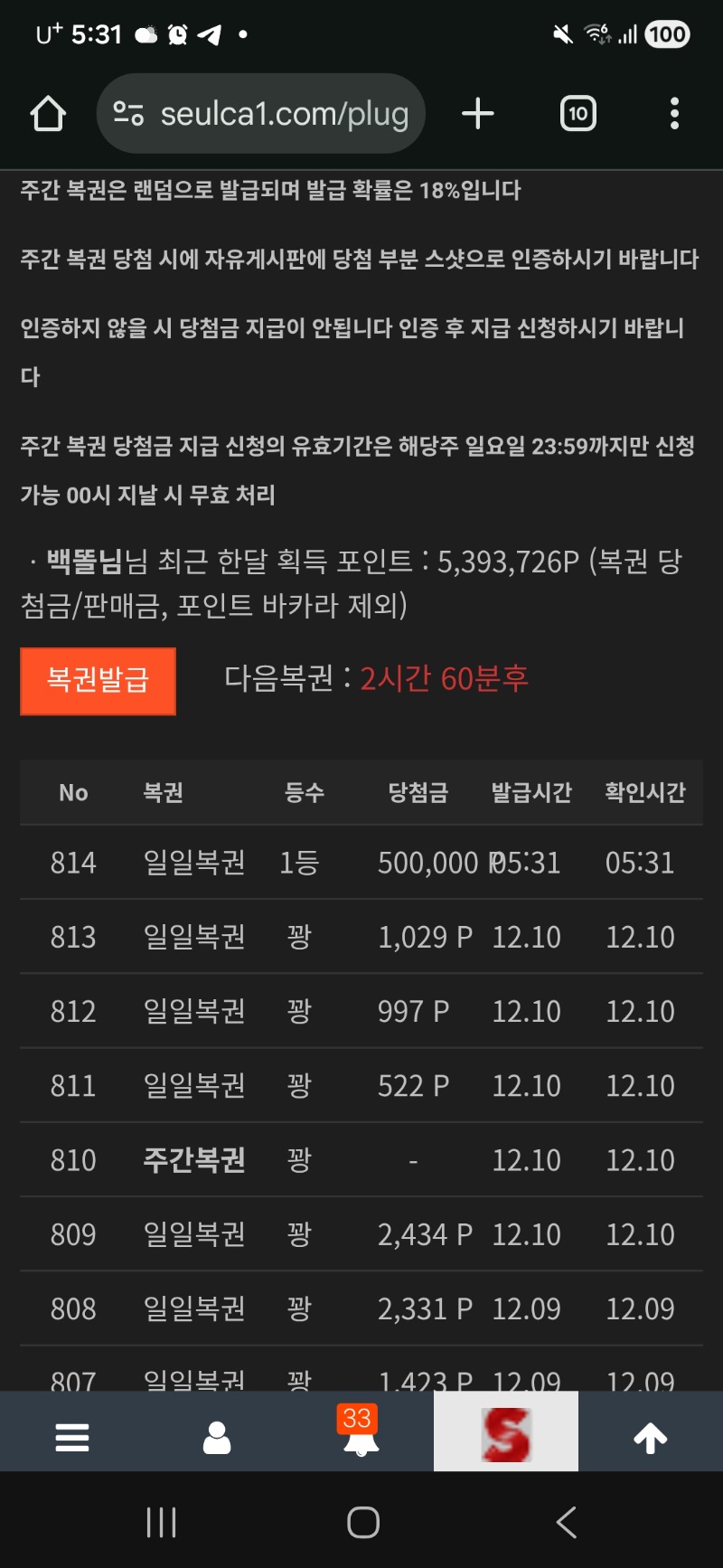Go back with the system back button
The width and height of the screenshot is (723, 1568).
(x=567, y=1523)
